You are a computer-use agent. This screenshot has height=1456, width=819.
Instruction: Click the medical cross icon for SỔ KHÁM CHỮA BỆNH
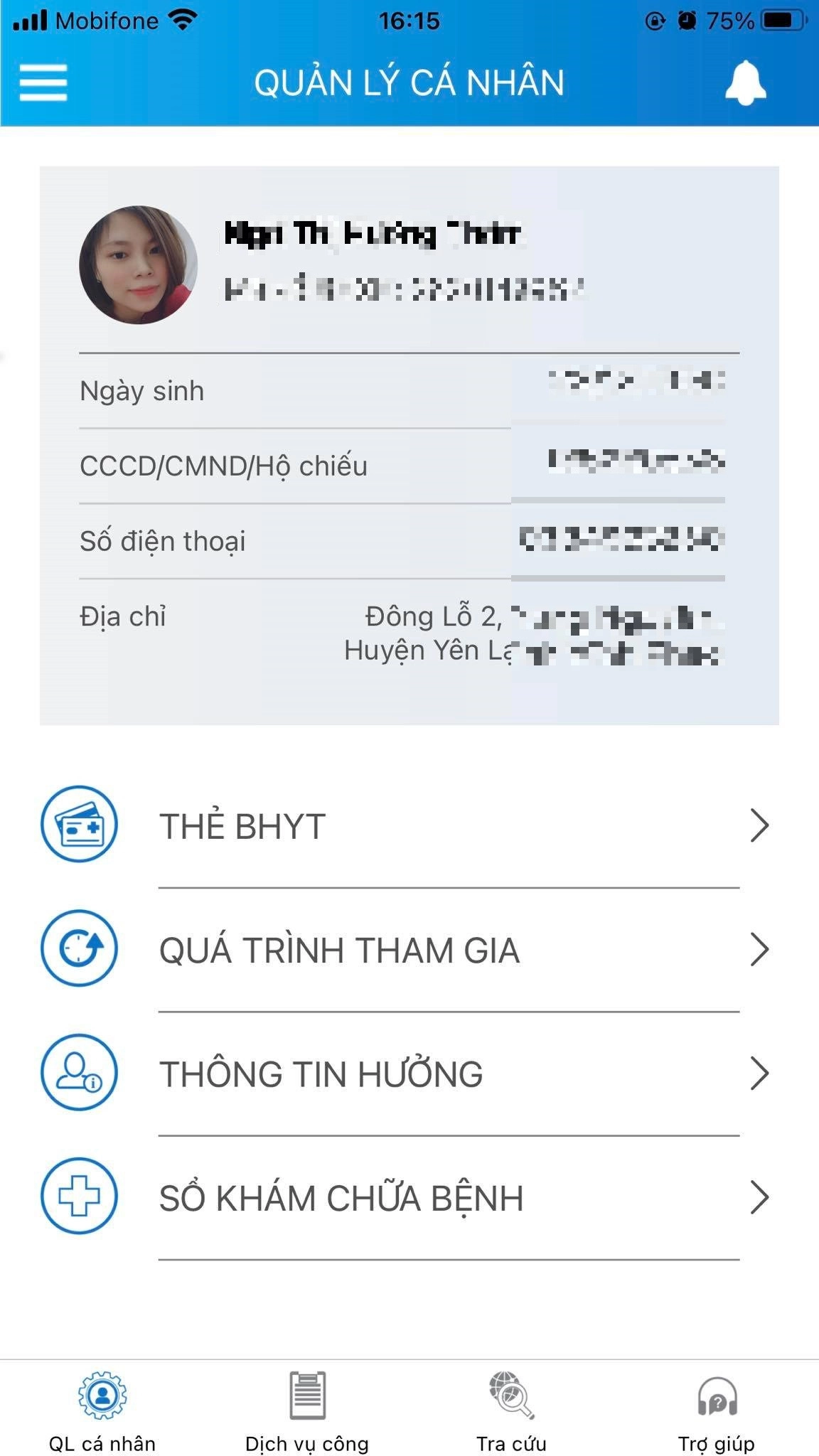tap(78, 1197)
